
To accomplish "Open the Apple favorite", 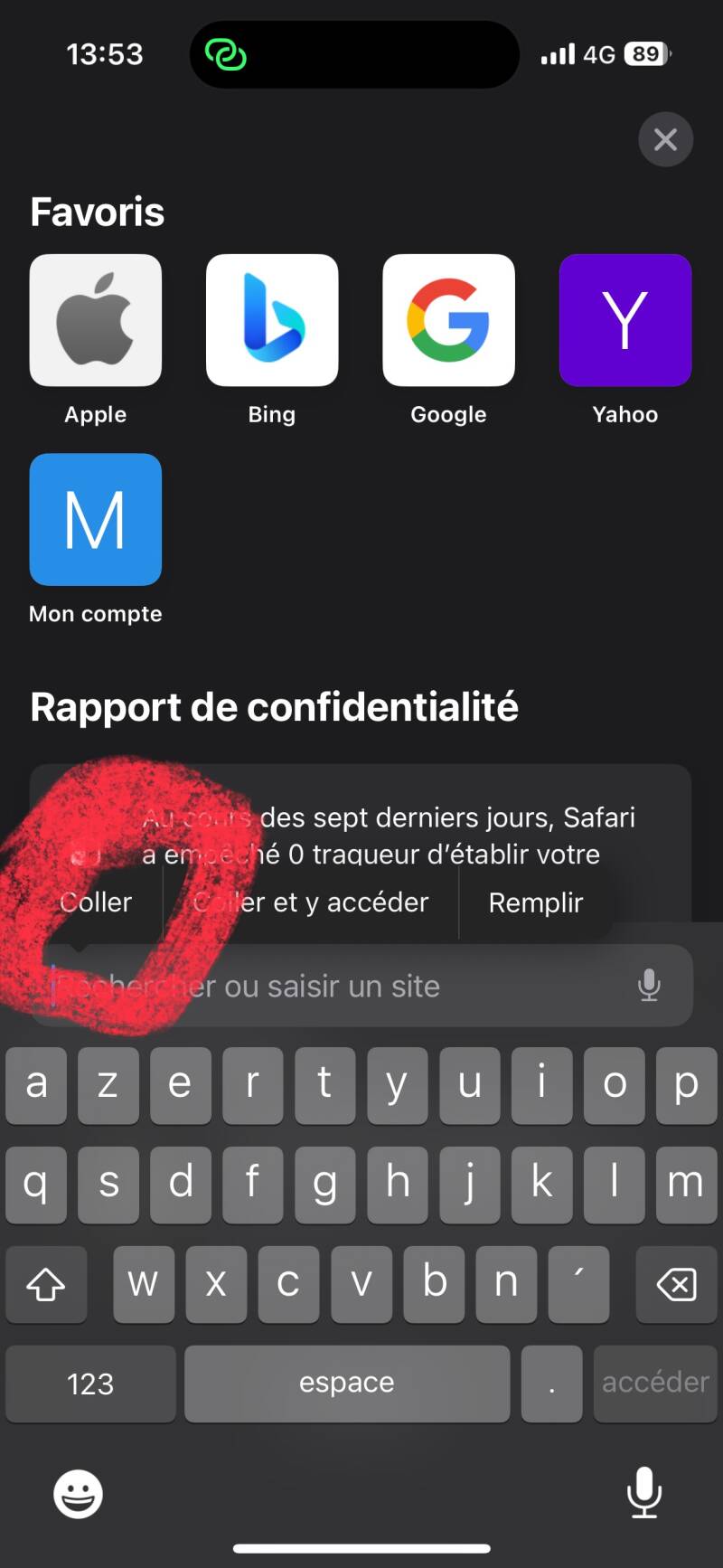I will [96, 320].
